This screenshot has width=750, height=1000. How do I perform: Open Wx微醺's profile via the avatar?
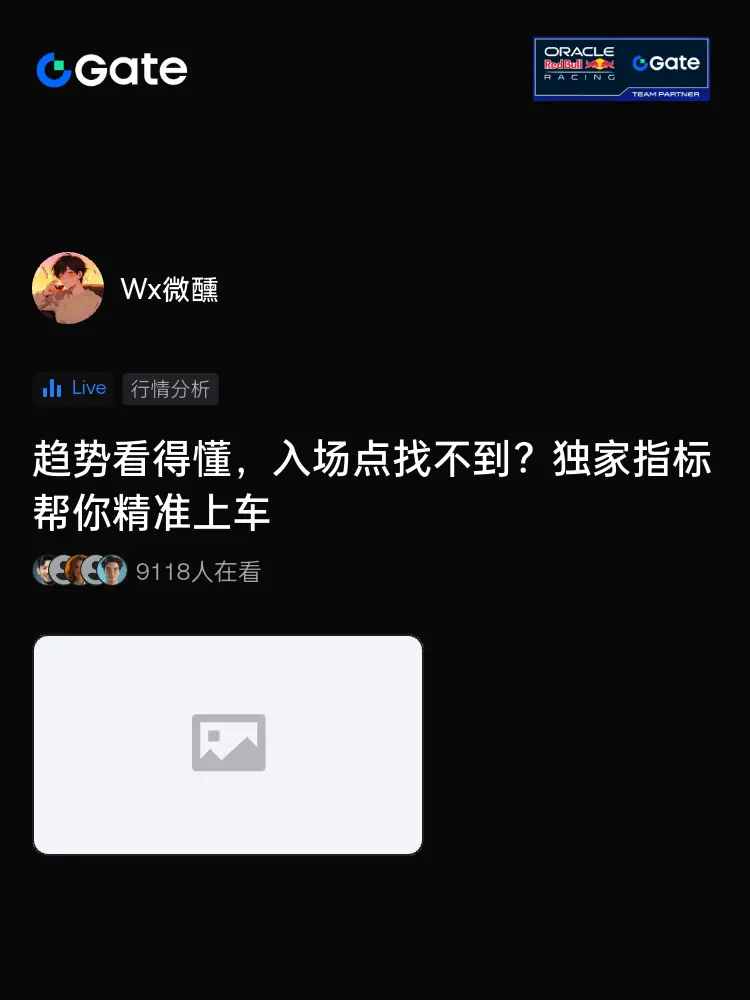point(68,288)
